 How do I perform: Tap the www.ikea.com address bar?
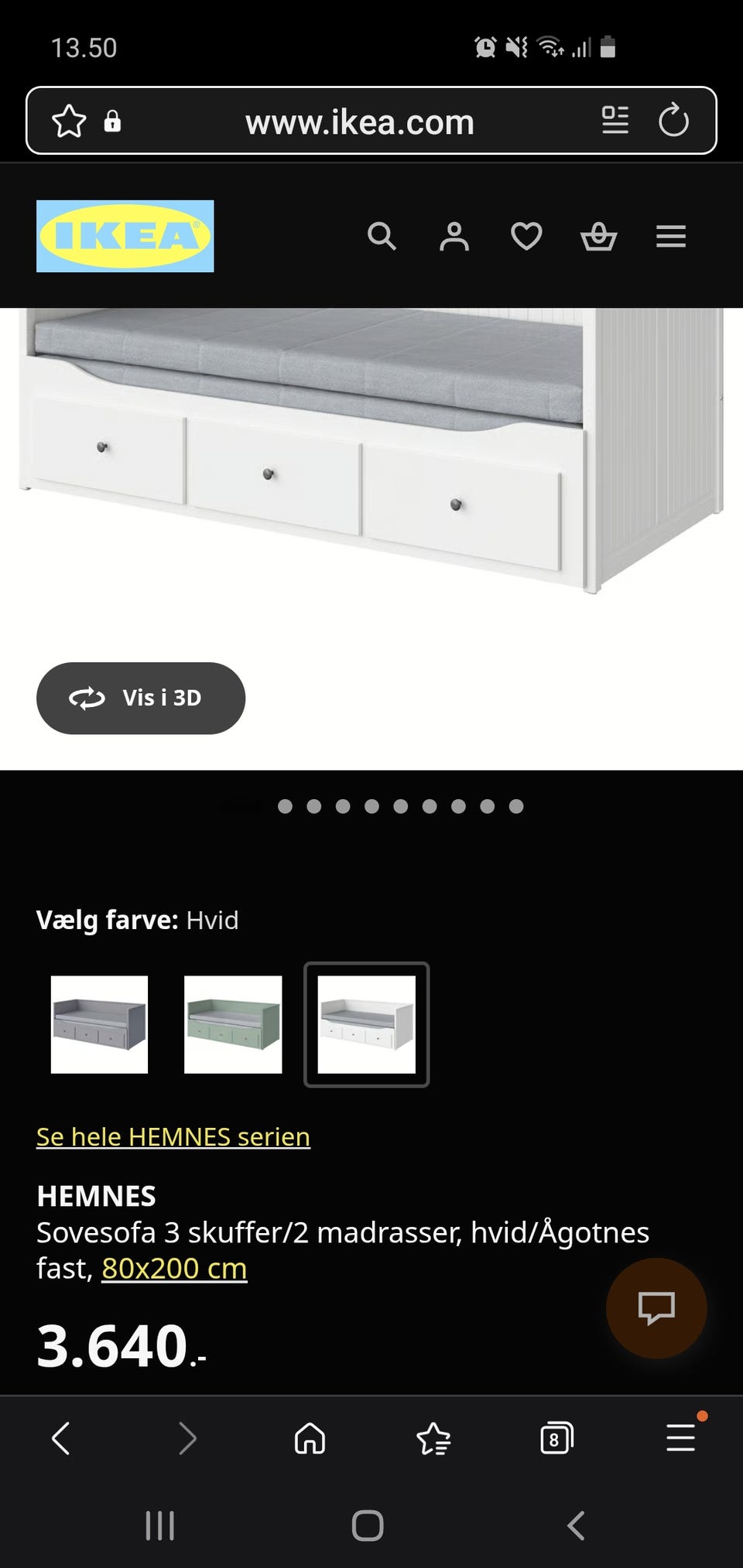pyautogui.click(x=358, y=121)
